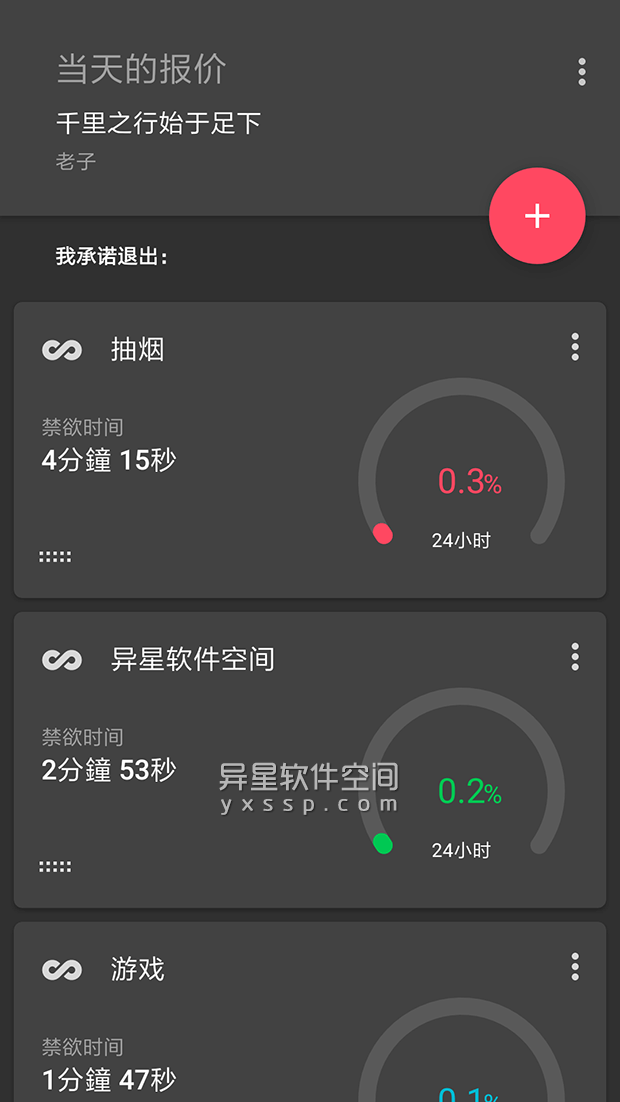Open options menu for 异星软件空间 card
620x1102 pixels.
tap(575, 656)
